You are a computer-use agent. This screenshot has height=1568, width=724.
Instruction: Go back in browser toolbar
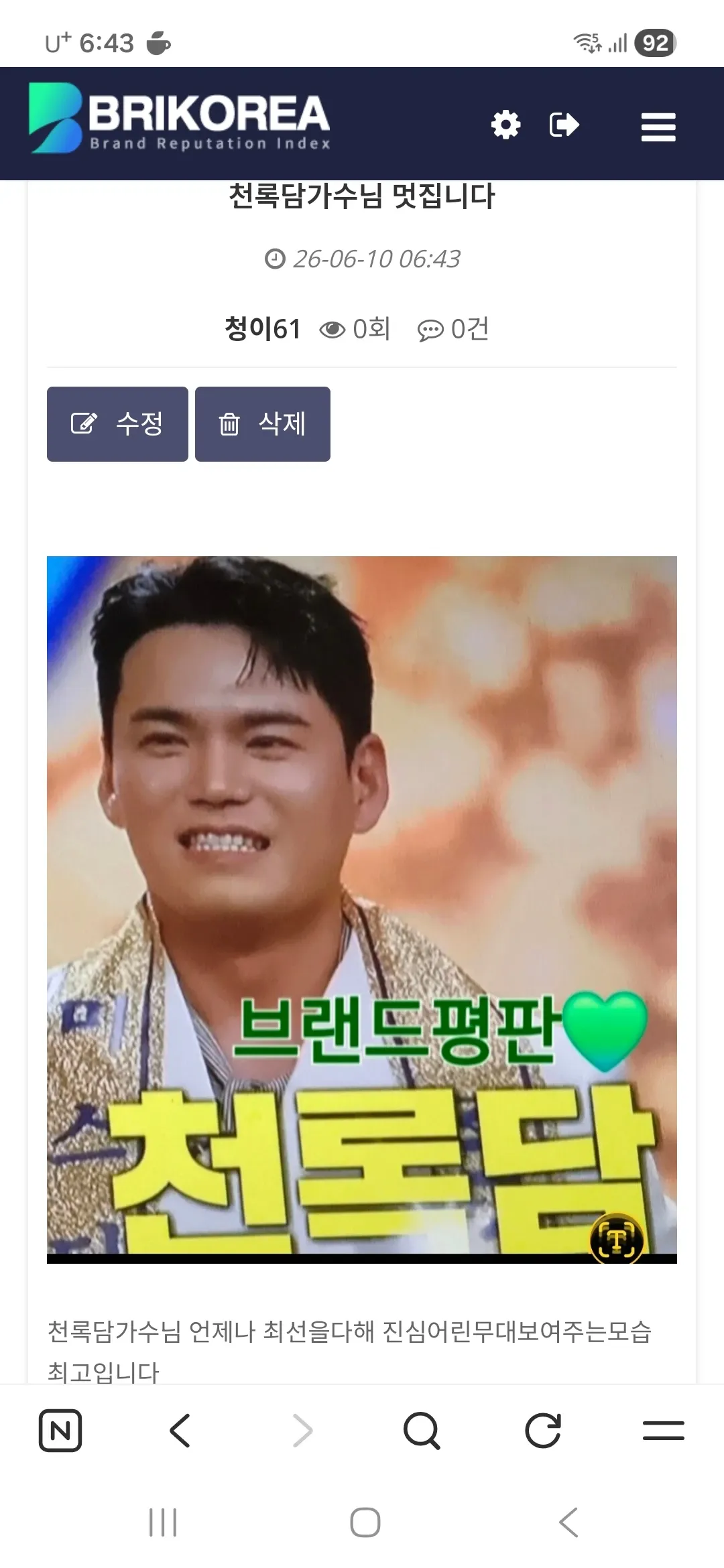tap(180, 1431)
